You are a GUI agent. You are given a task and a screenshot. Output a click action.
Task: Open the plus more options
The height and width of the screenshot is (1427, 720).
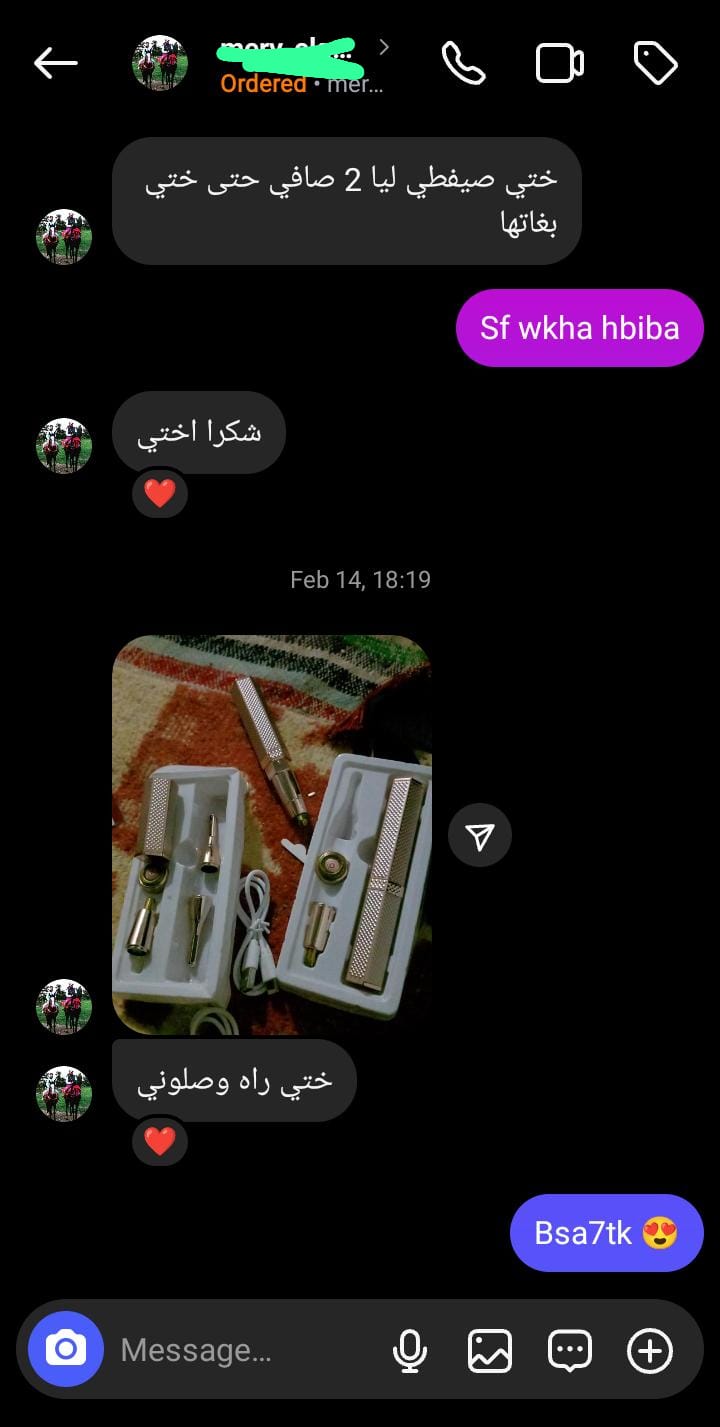tap(650, 1351)
